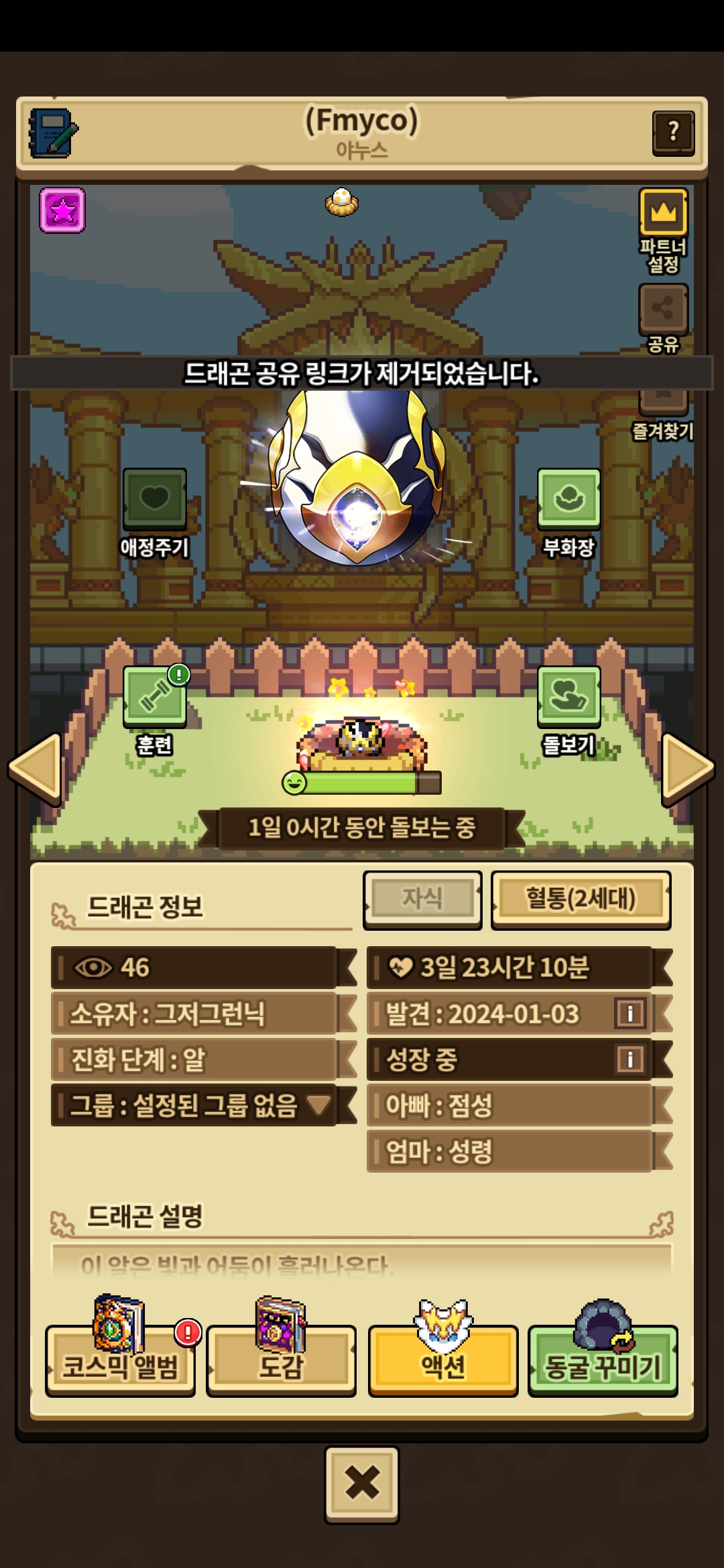Go to next dragon with right arrow
The width and height of the screenshot is (724, 1568).
(688, 768)
